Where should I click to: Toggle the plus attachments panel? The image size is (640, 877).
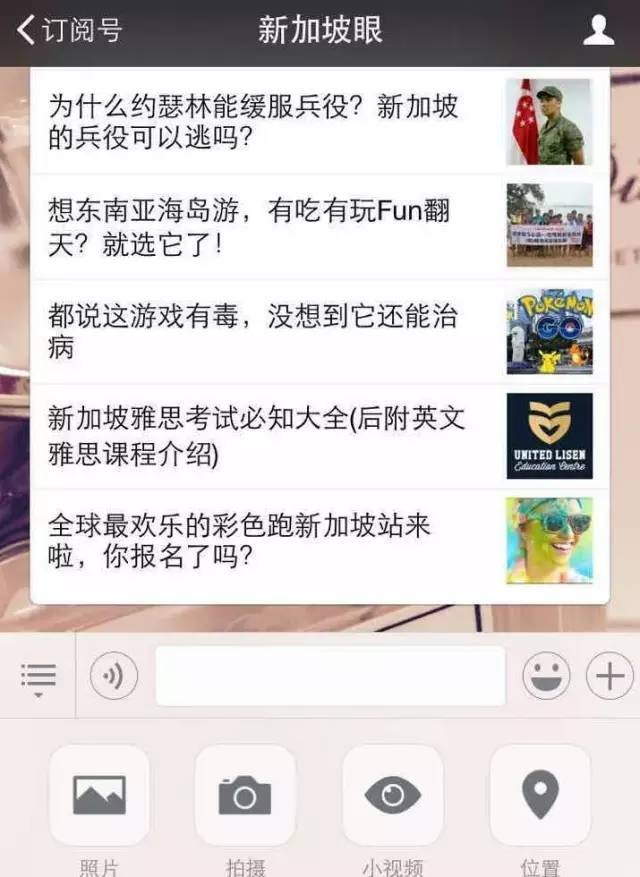pyautogui.click(x=609, y=677)
